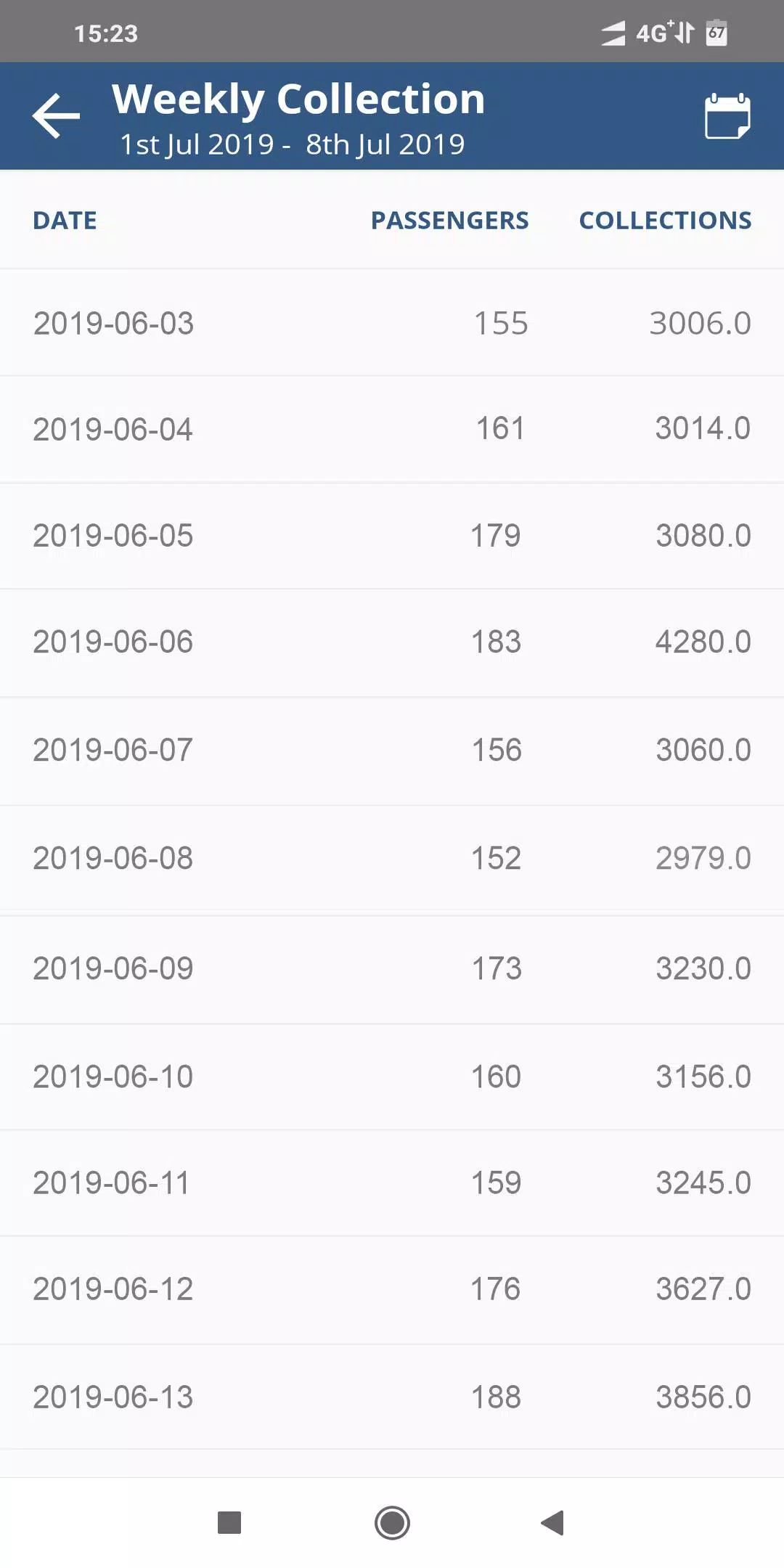Go back using the header arrow
Screen dimensions: 784x1568
(x=56, y=115)
